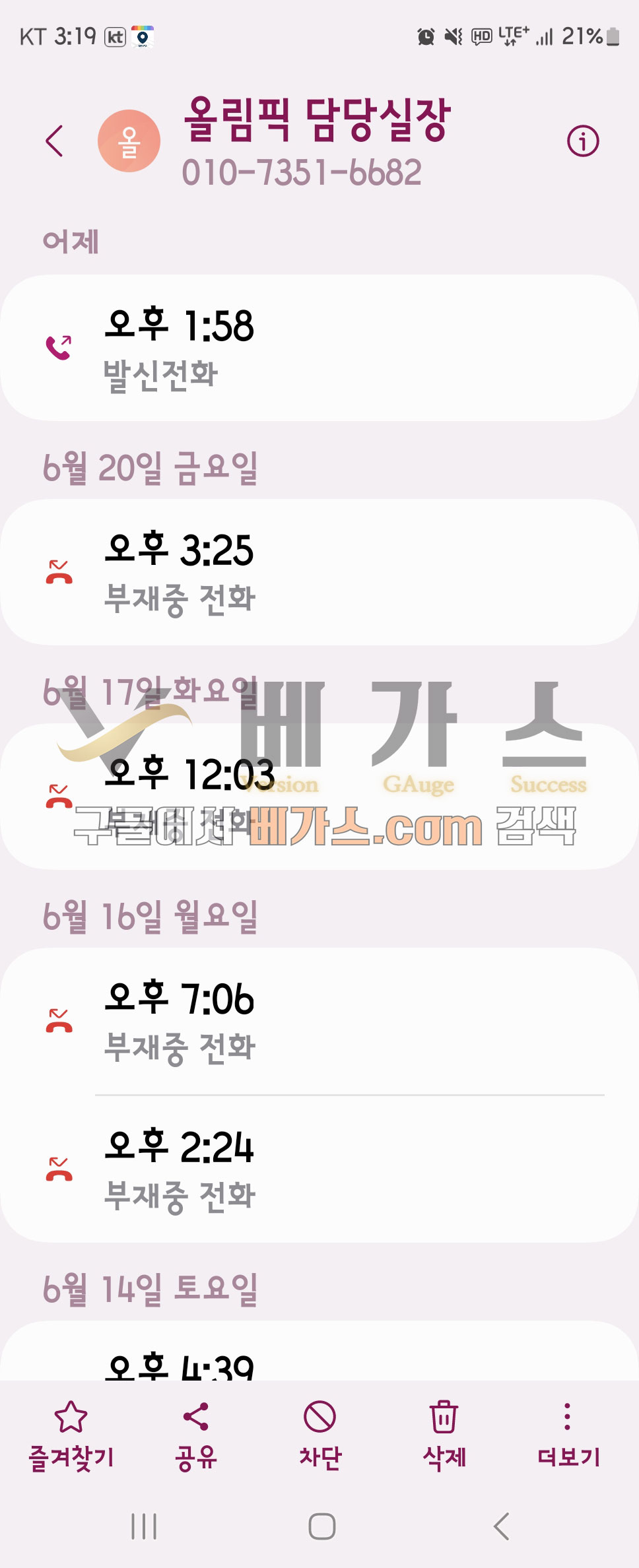Go back using the header arrow
639x1568 pixels.
click(55, 141)
